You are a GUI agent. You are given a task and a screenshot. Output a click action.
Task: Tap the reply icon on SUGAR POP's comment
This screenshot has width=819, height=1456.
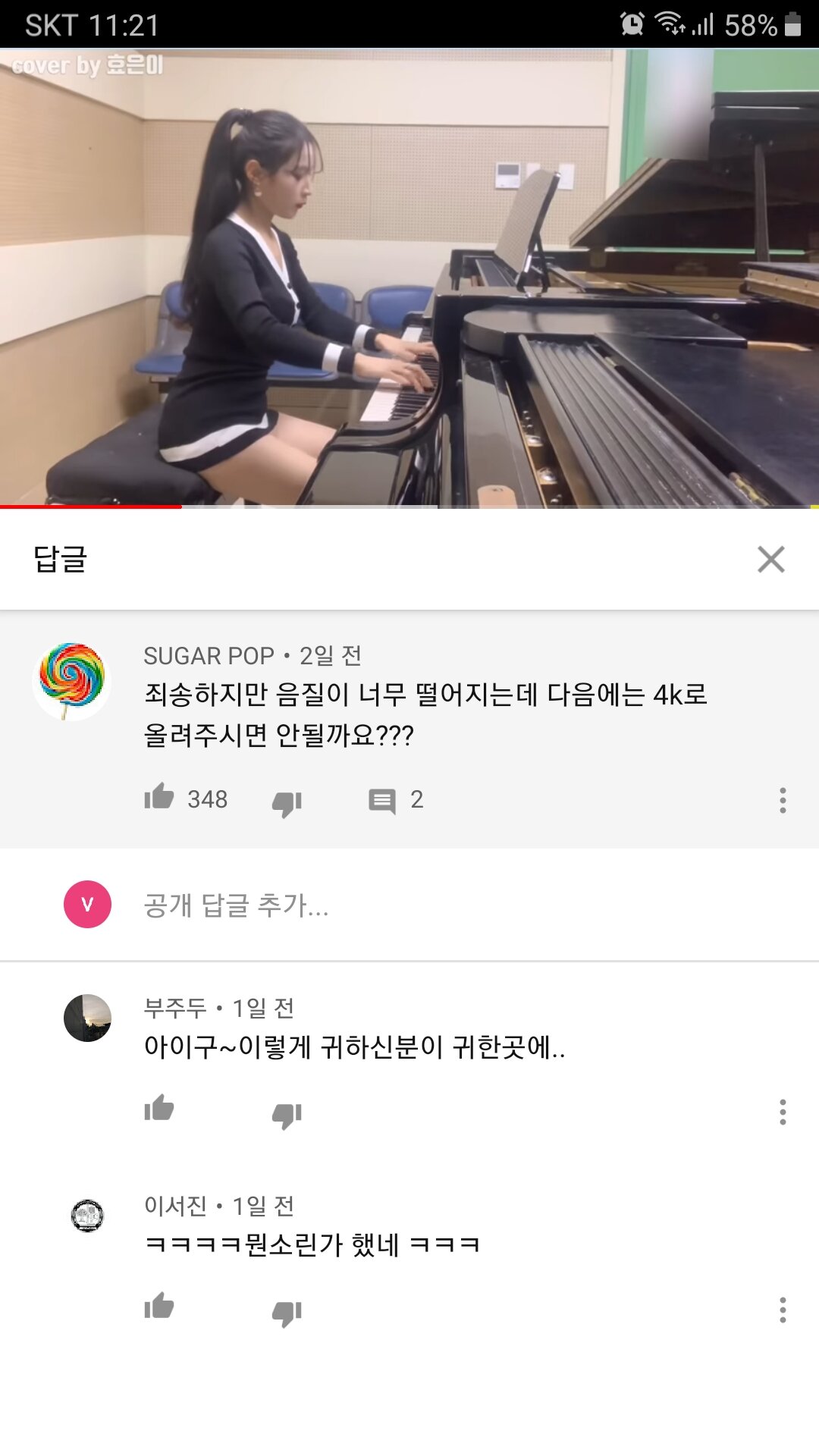(382, 800)
